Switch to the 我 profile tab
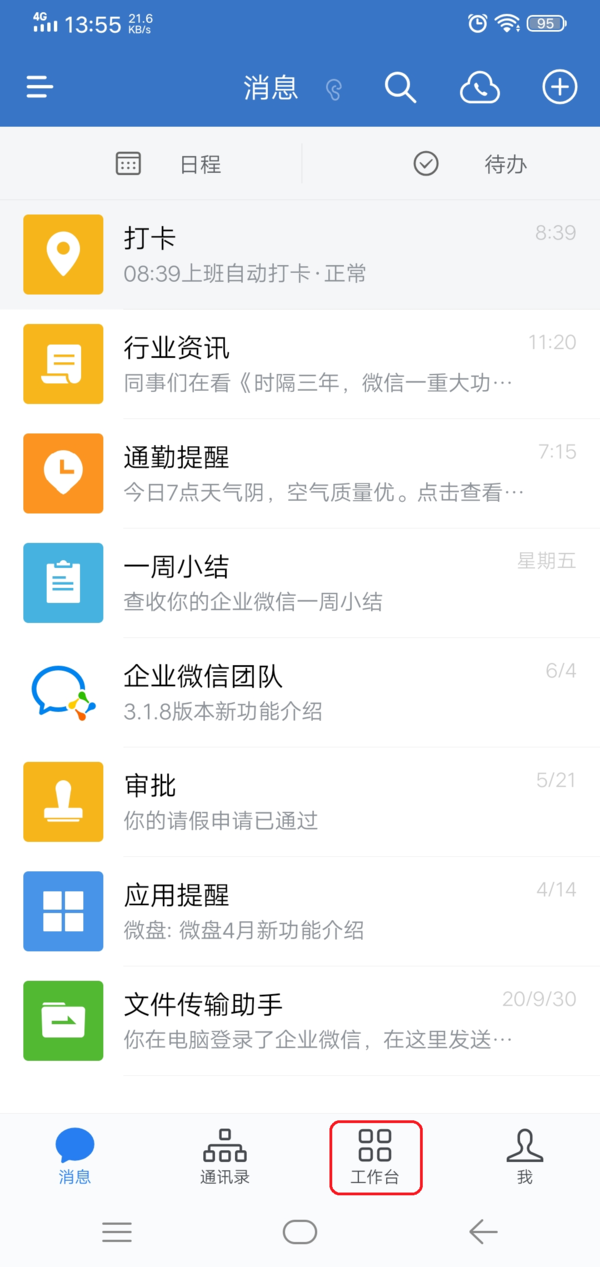The image size is (600, 1267). [524, 1157]
